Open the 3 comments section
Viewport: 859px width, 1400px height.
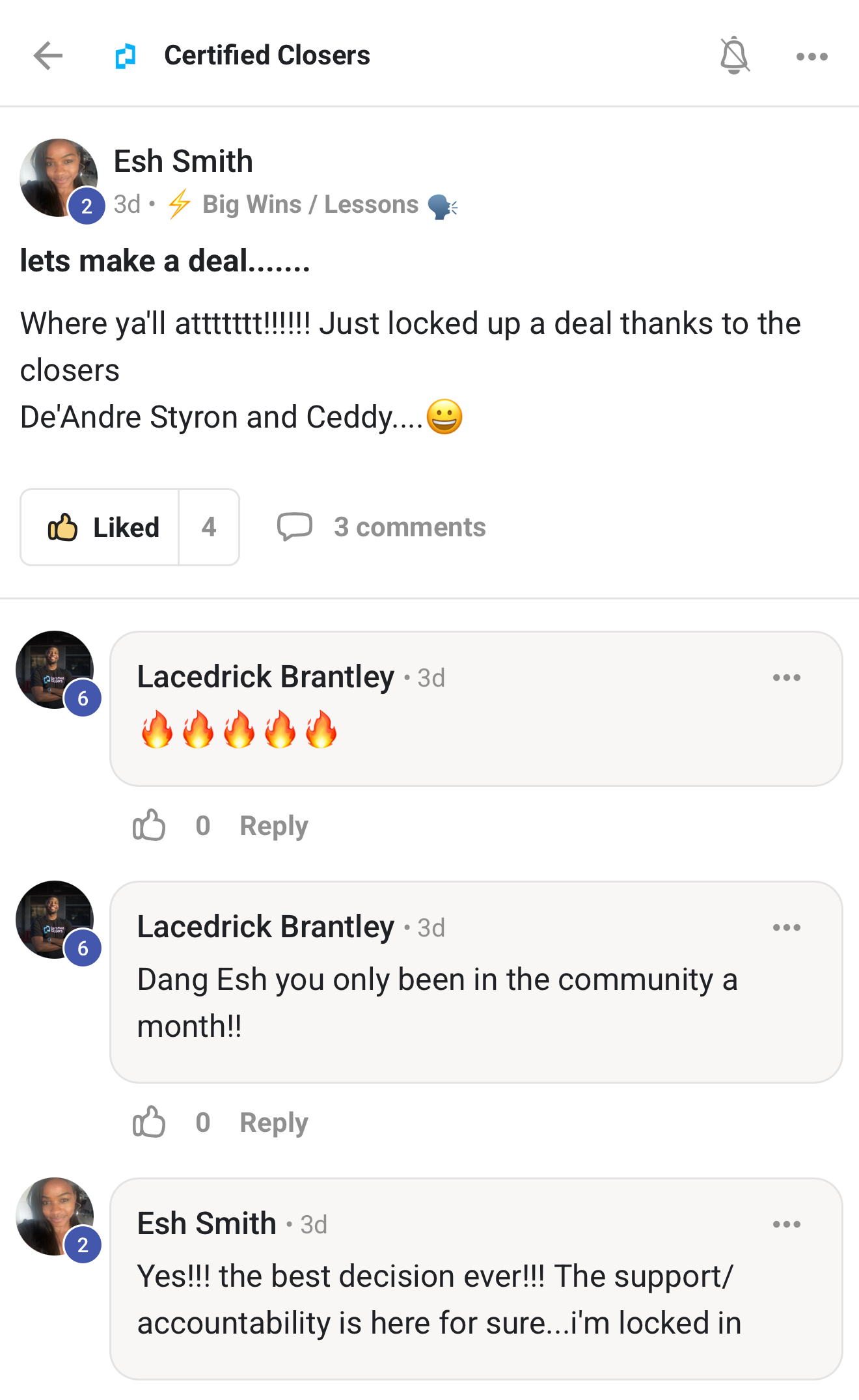click(382, 527)
